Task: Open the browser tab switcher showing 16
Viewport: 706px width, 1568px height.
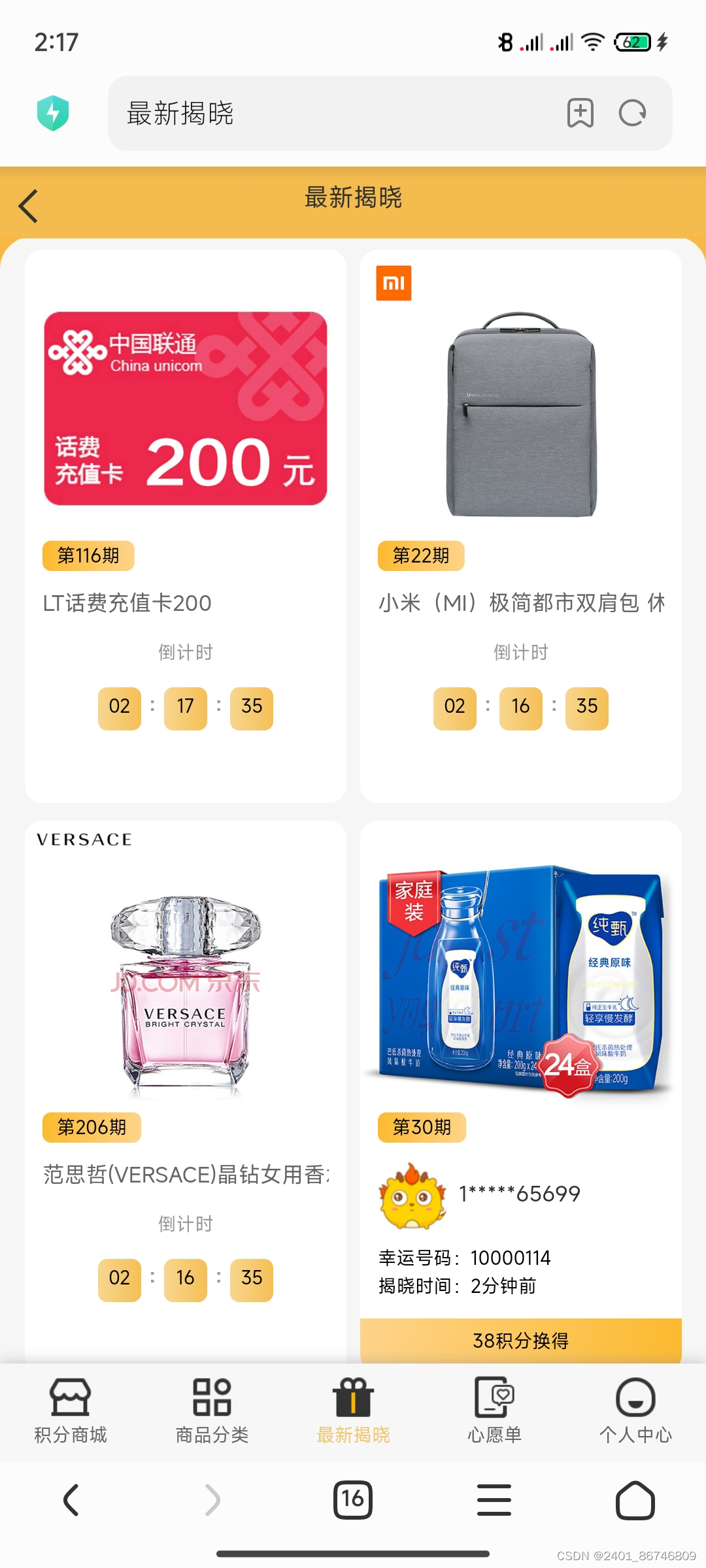Action: pyautogui.click(x=353, y=1499)
